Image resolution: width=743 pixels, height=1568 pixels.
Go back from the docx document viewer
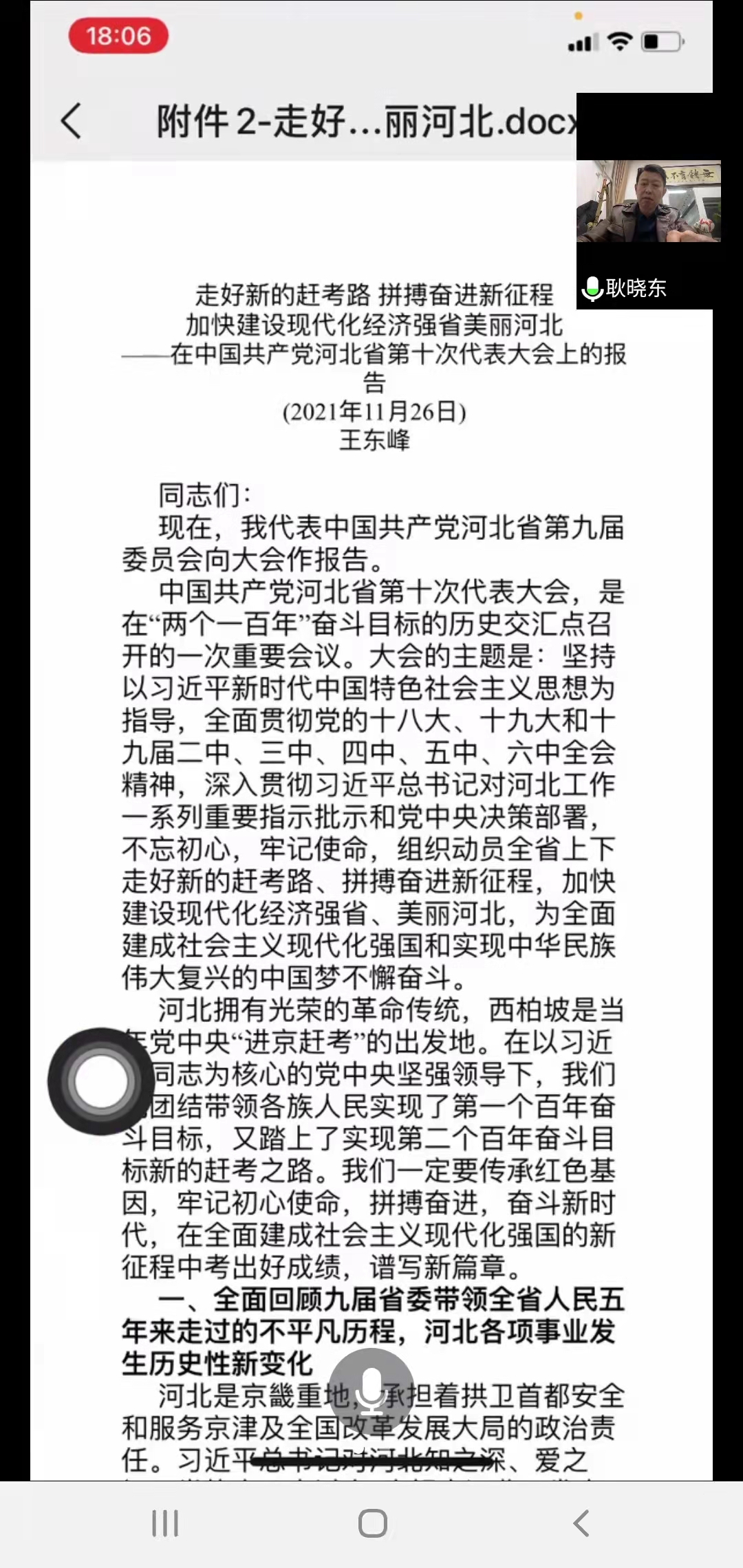pos(71,121)
